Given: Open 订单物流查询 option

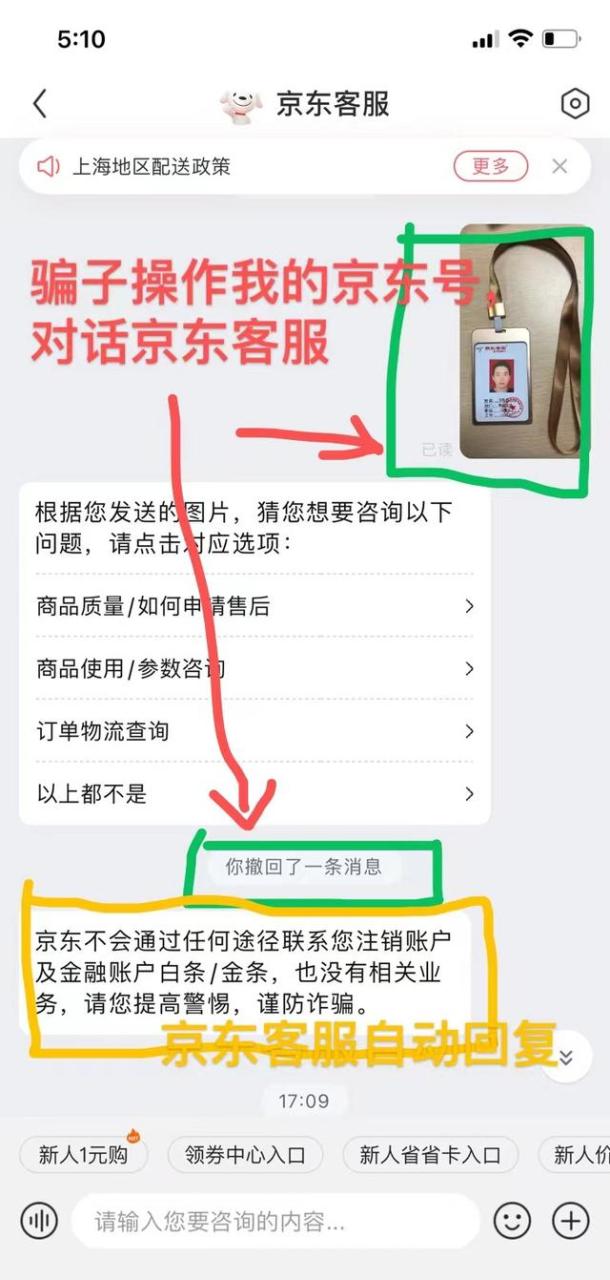Looking at the screenshot, I should pos(254,731).
